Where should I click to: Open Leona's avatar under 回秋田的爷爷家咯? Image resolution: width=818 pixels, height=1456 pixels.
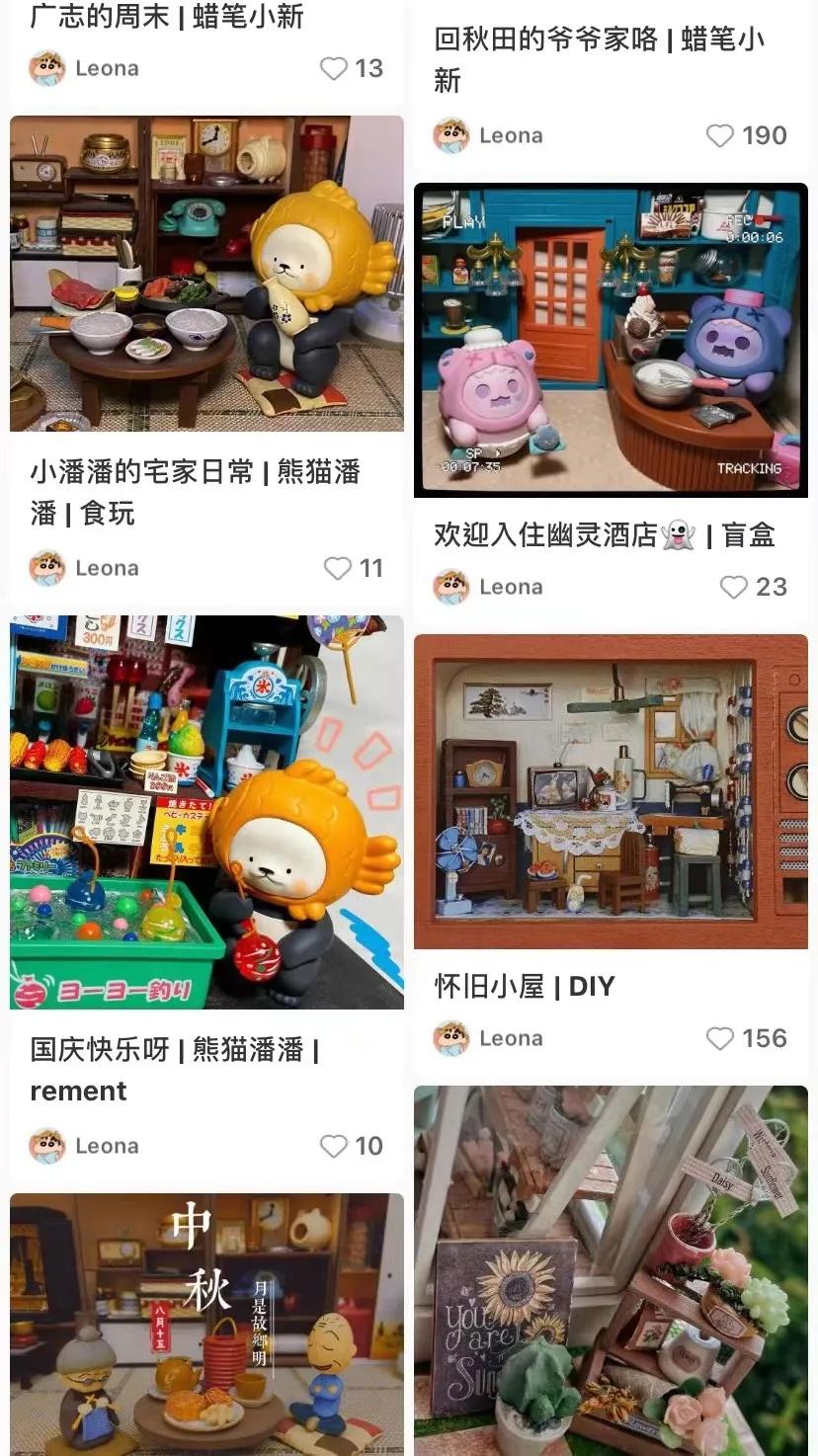(x=452, y=134)
